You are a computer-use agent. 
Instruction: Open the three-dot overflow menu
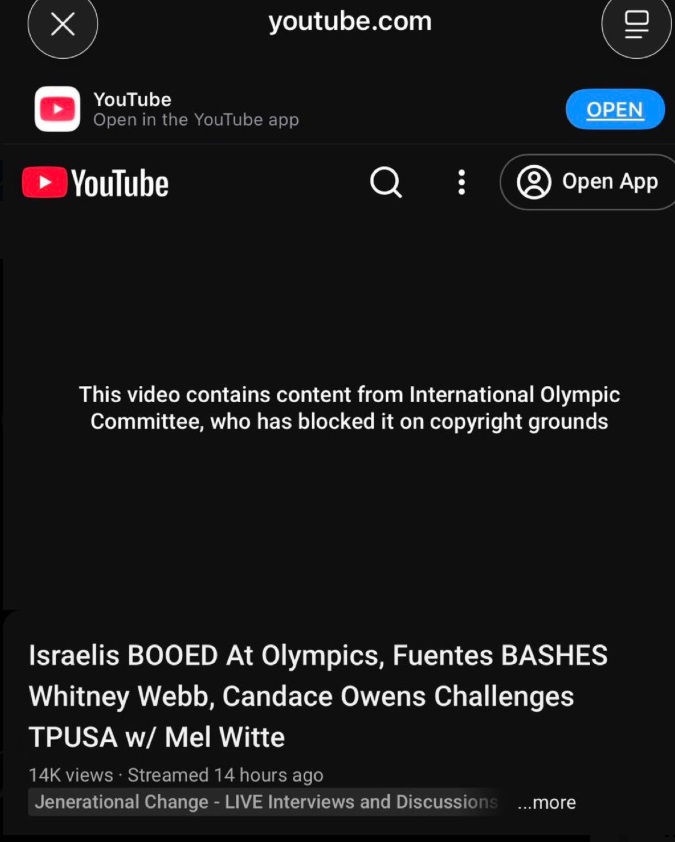[461, 182]
